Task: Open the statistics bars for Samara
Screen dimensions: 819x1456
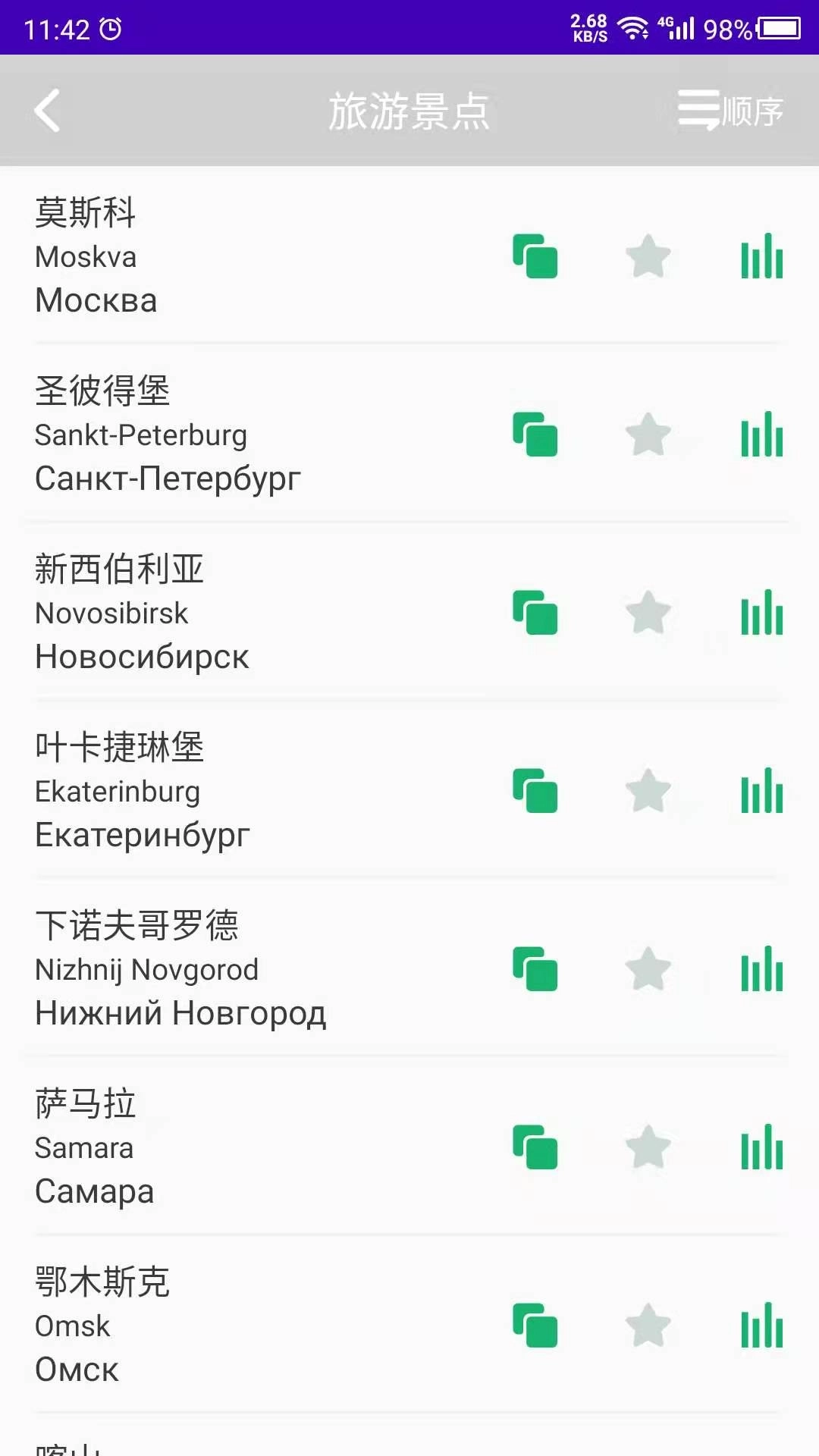Action: (761, 1147)
